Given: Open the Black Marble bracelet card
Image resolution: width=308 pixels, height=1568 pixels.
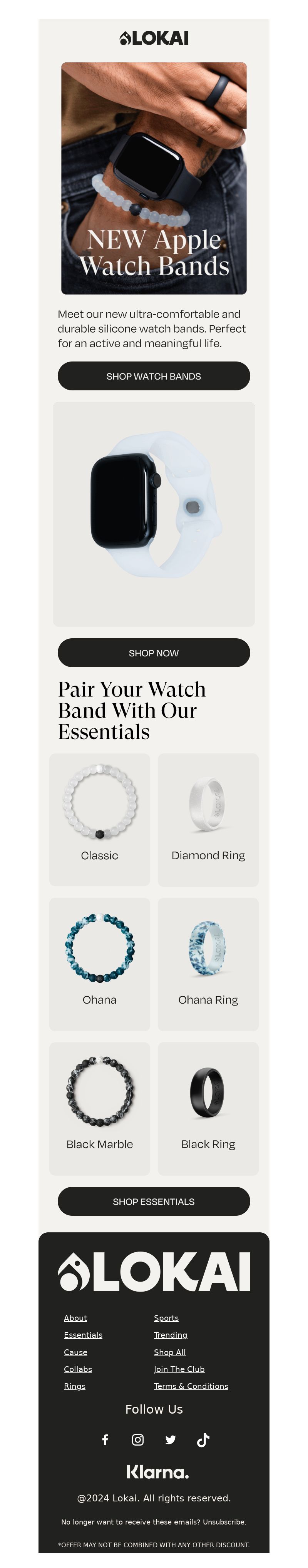Looking at the screenshot, I should coord(99,1108).
